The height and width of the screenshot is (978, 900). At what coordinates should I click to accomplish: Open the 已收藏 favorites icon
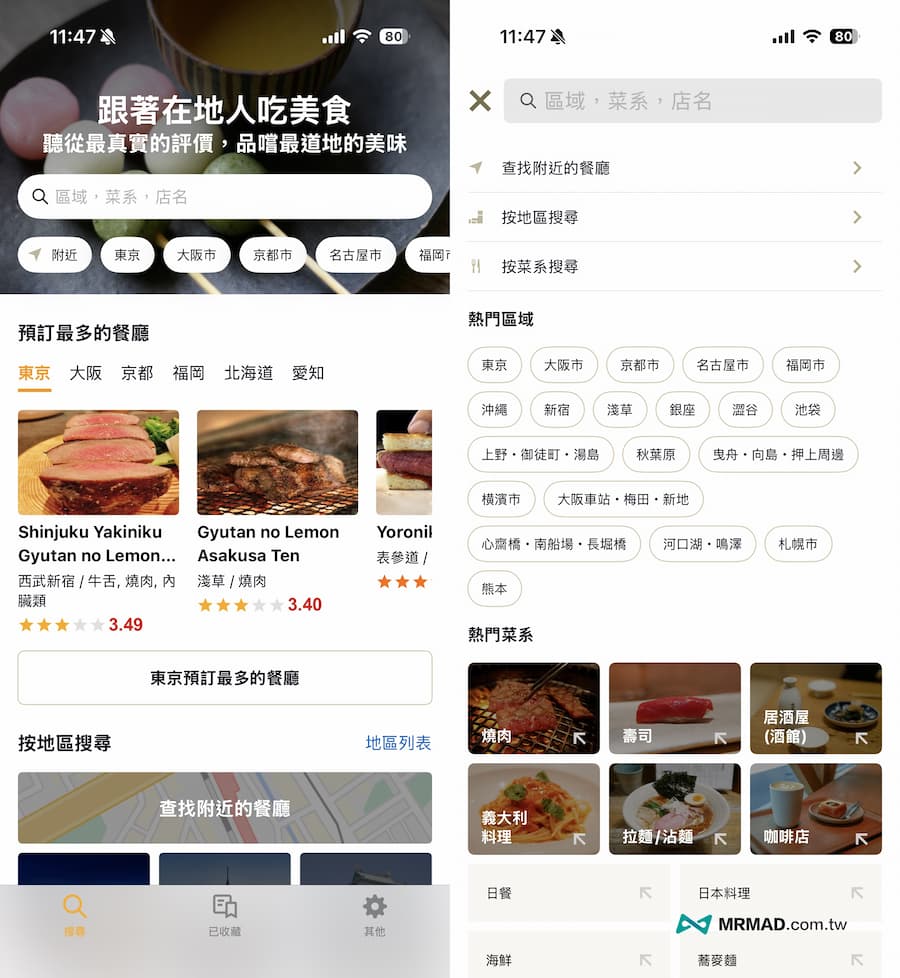224,908
